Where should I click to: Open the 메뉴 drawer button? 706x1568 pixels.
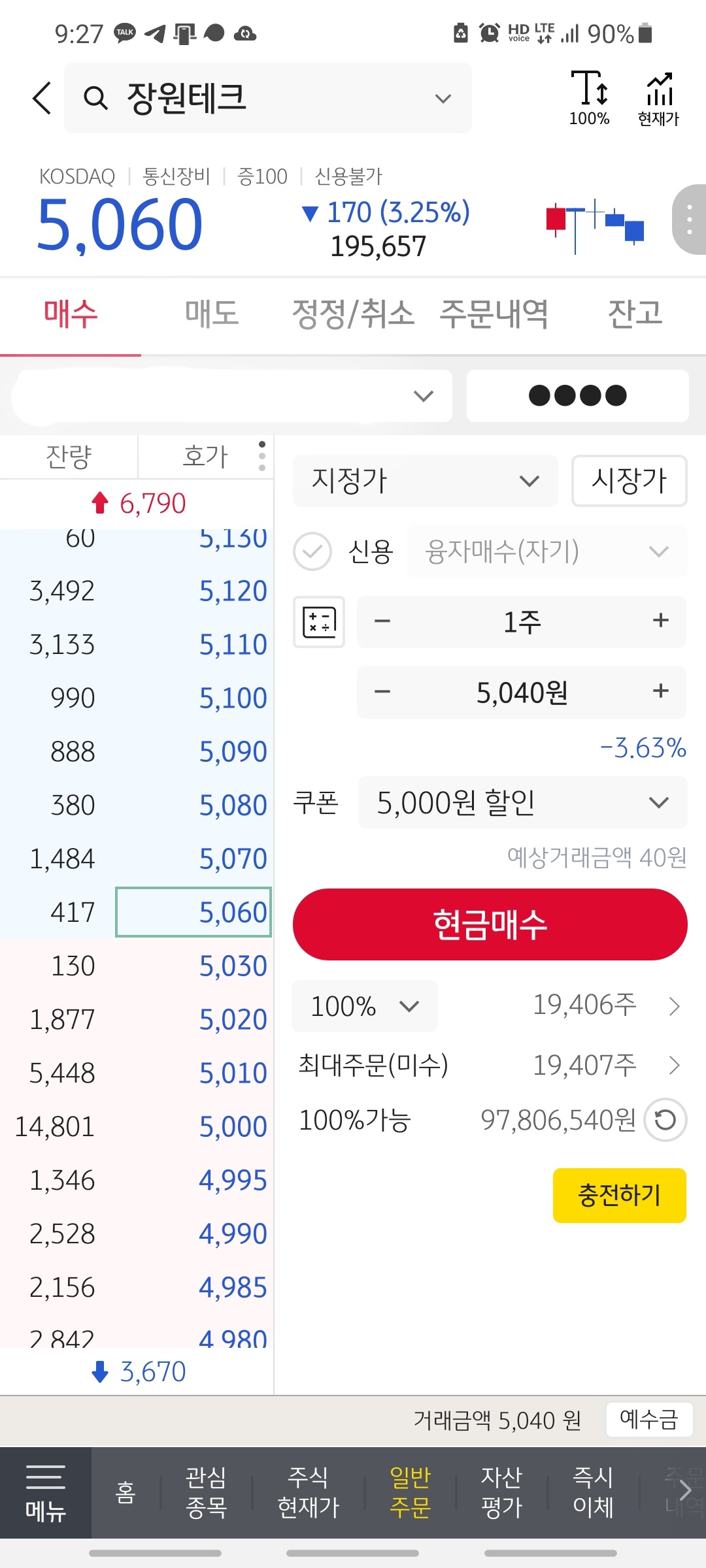coord(46,1493)
